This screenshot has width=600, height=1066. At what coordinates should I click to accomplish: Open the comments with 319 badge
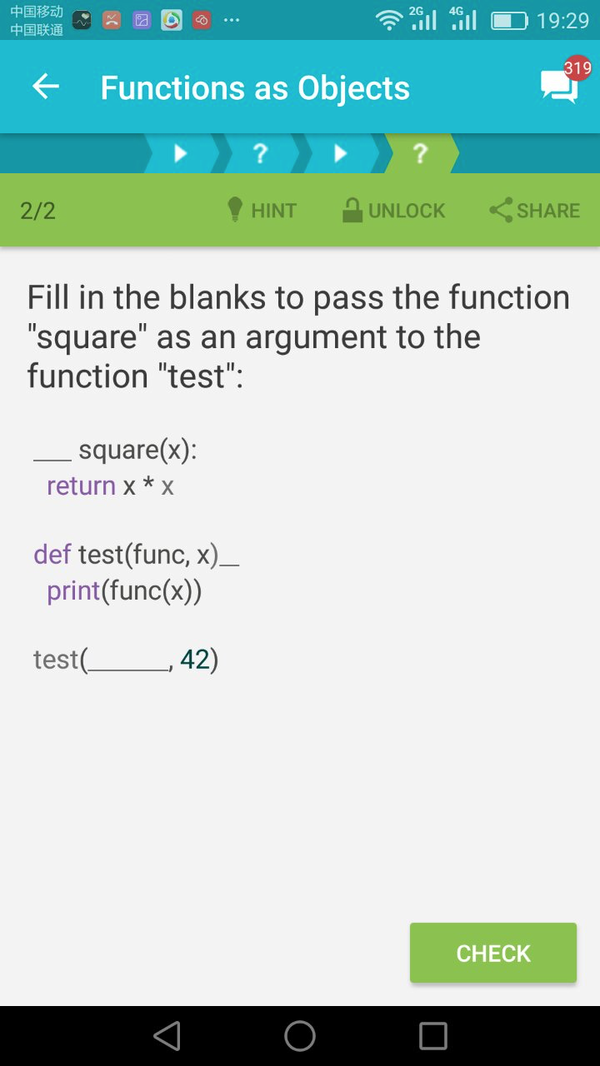[560, 85]
